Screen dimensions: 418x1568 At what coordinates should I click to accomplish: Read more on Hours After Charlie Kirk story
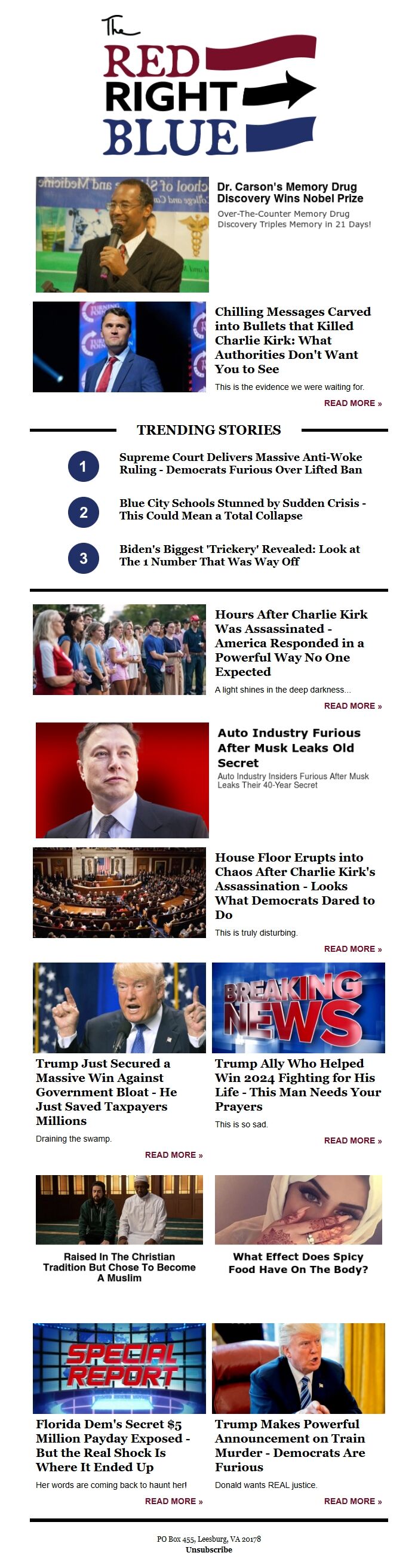[352, 705]
